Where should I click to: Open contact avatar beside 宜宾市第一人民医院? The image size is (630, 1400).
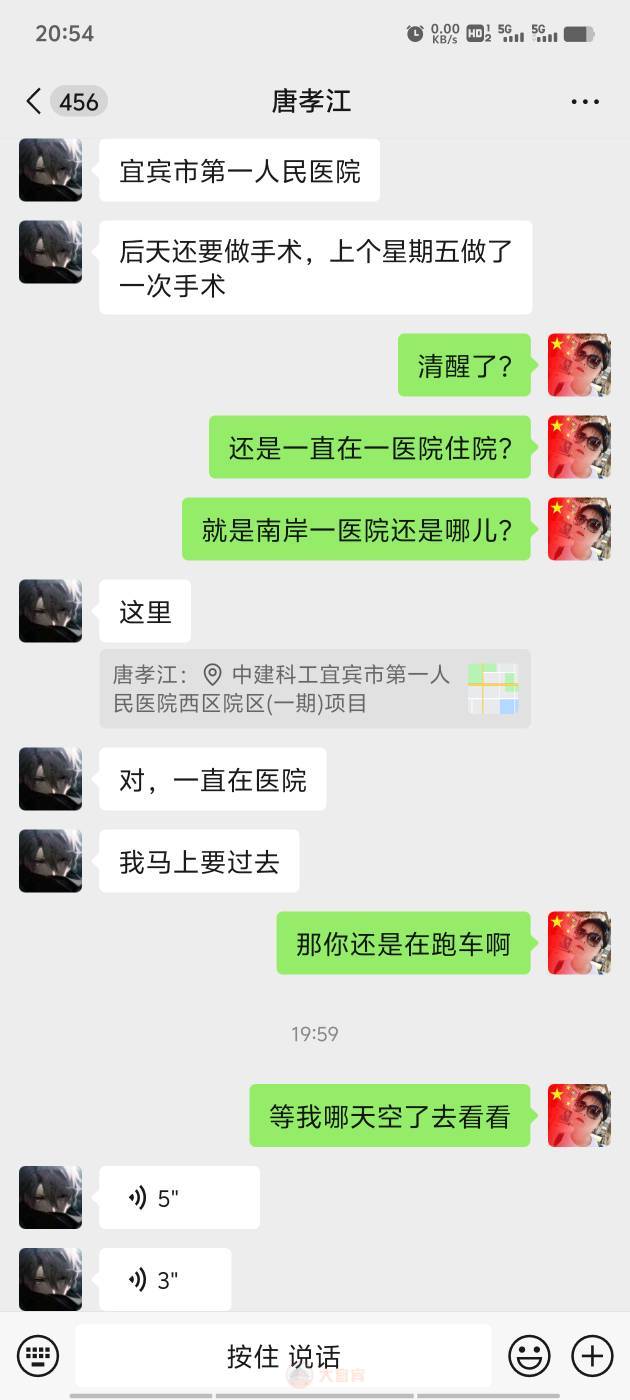50,171
